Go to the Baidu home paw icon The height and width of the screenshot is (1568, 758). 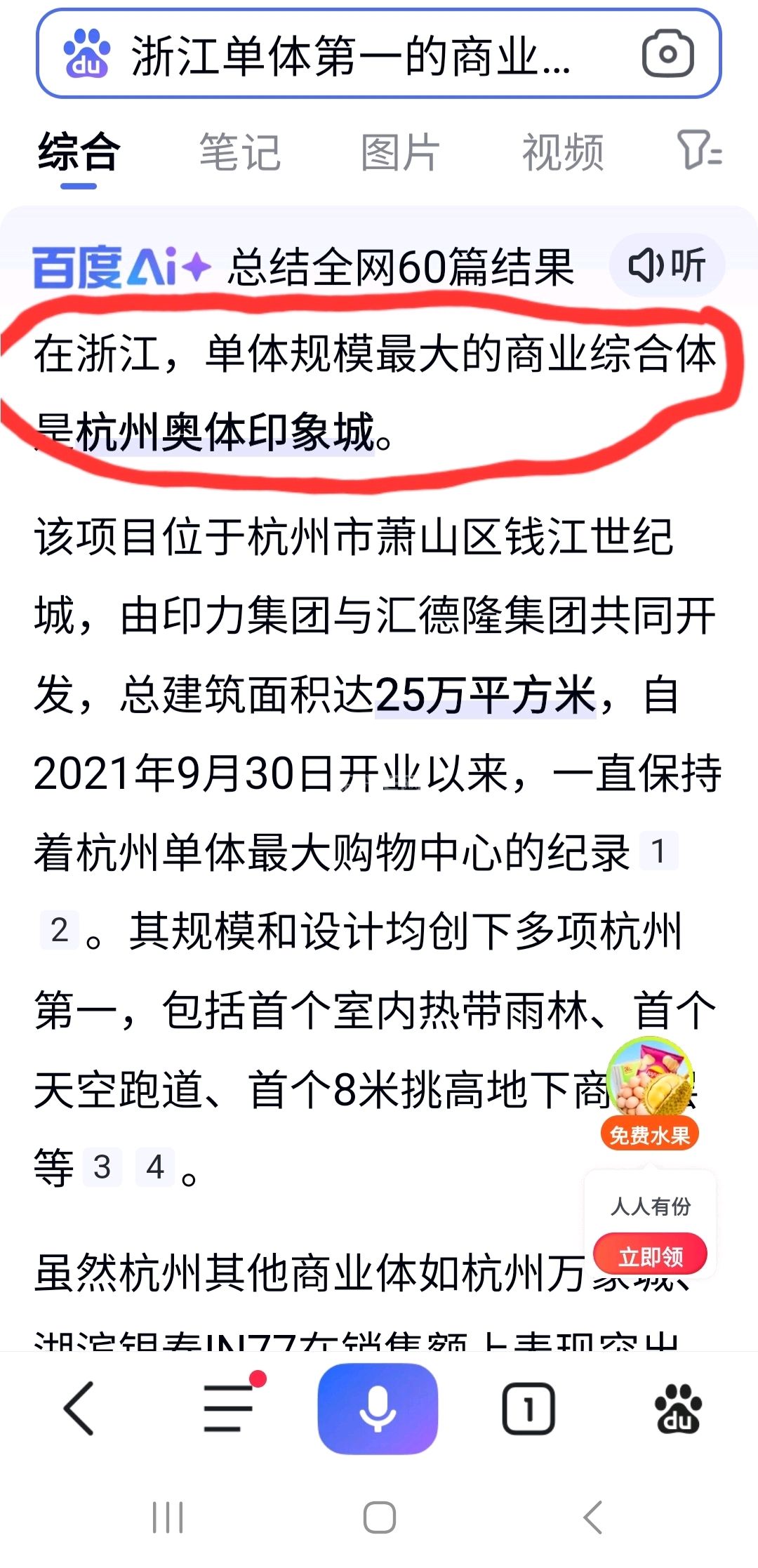(x=677, y=1408)
